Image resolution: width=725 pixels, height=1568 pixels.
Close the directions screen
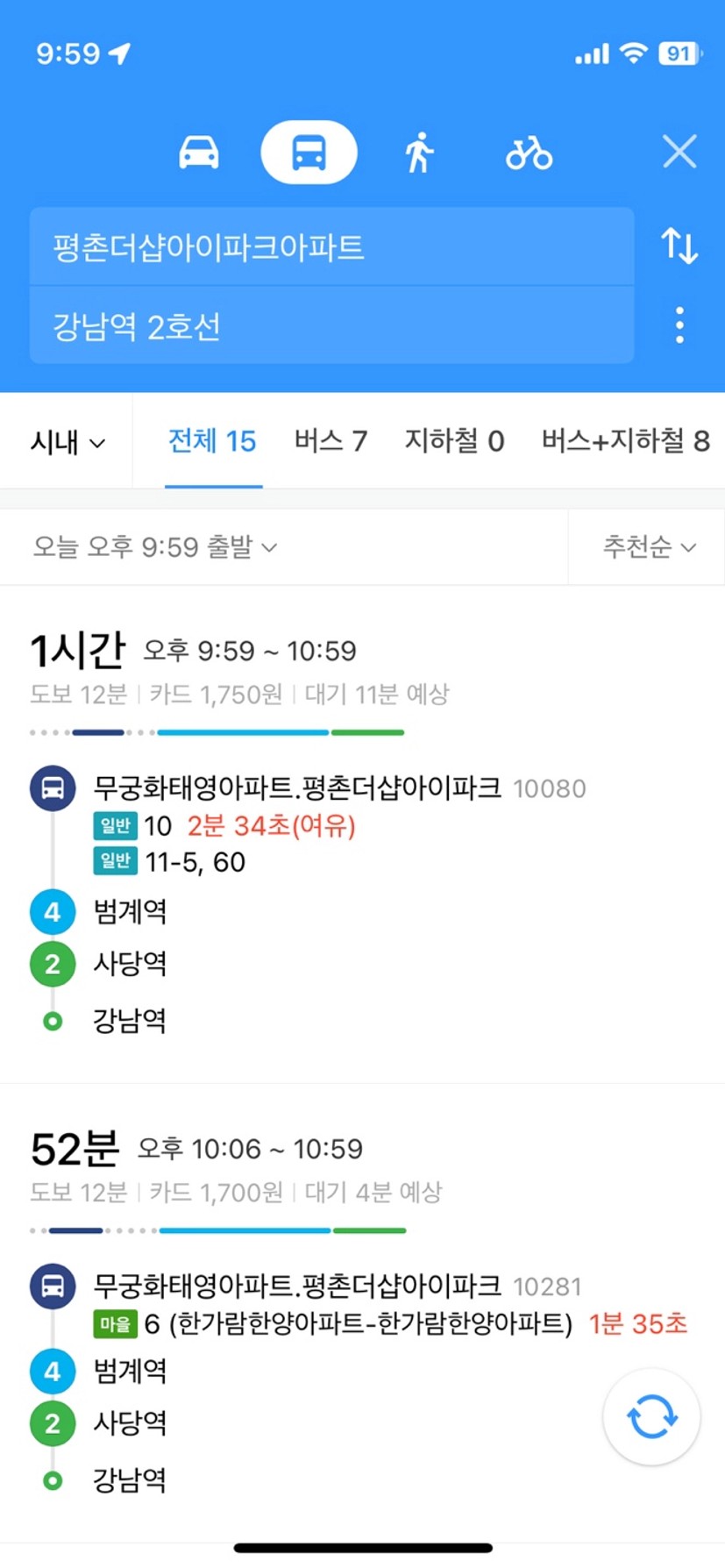click(679, 152)
